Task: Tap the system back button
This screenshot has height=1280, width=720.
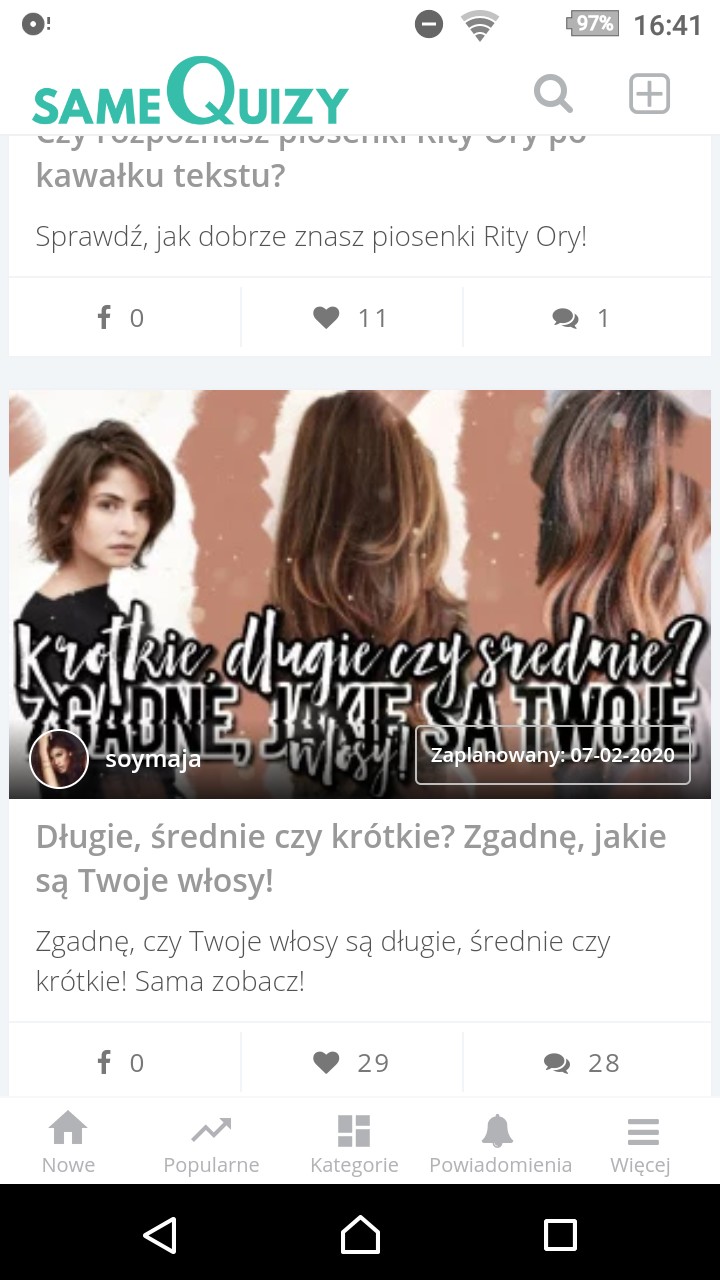Action: (x=160, y=1235)
